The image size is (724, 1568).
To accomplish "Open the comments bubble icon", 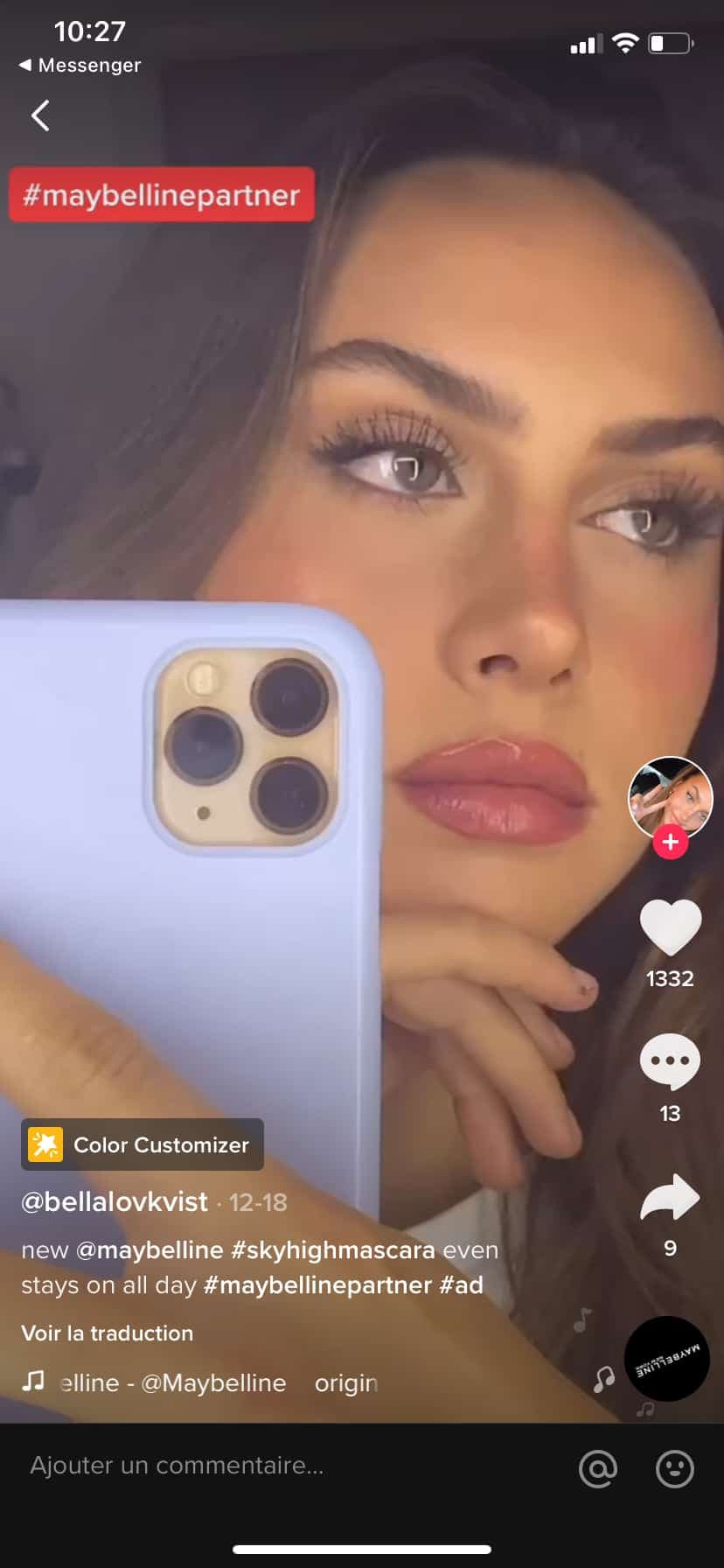I will click(671, 1062).
